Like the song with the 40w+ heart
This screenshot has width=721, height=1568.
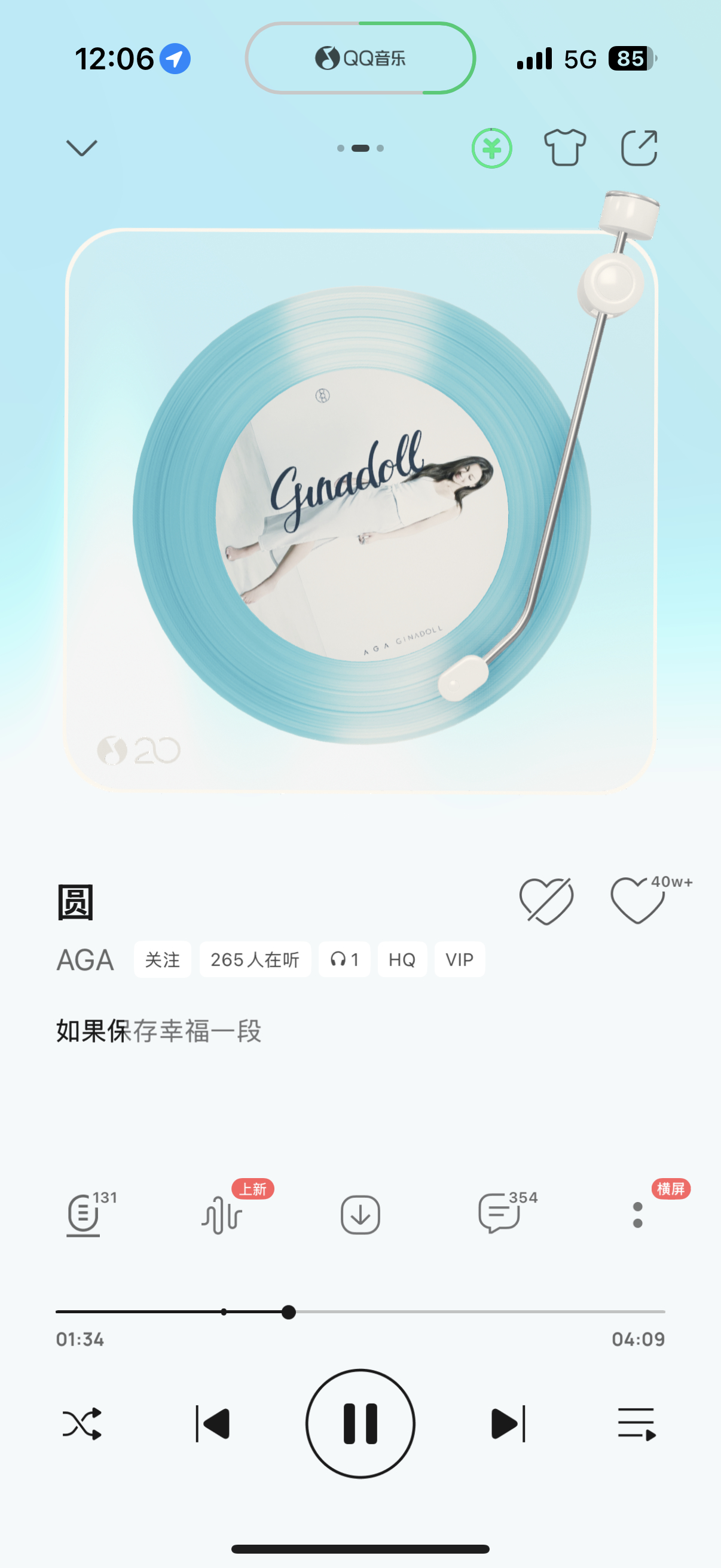(637, 902)
